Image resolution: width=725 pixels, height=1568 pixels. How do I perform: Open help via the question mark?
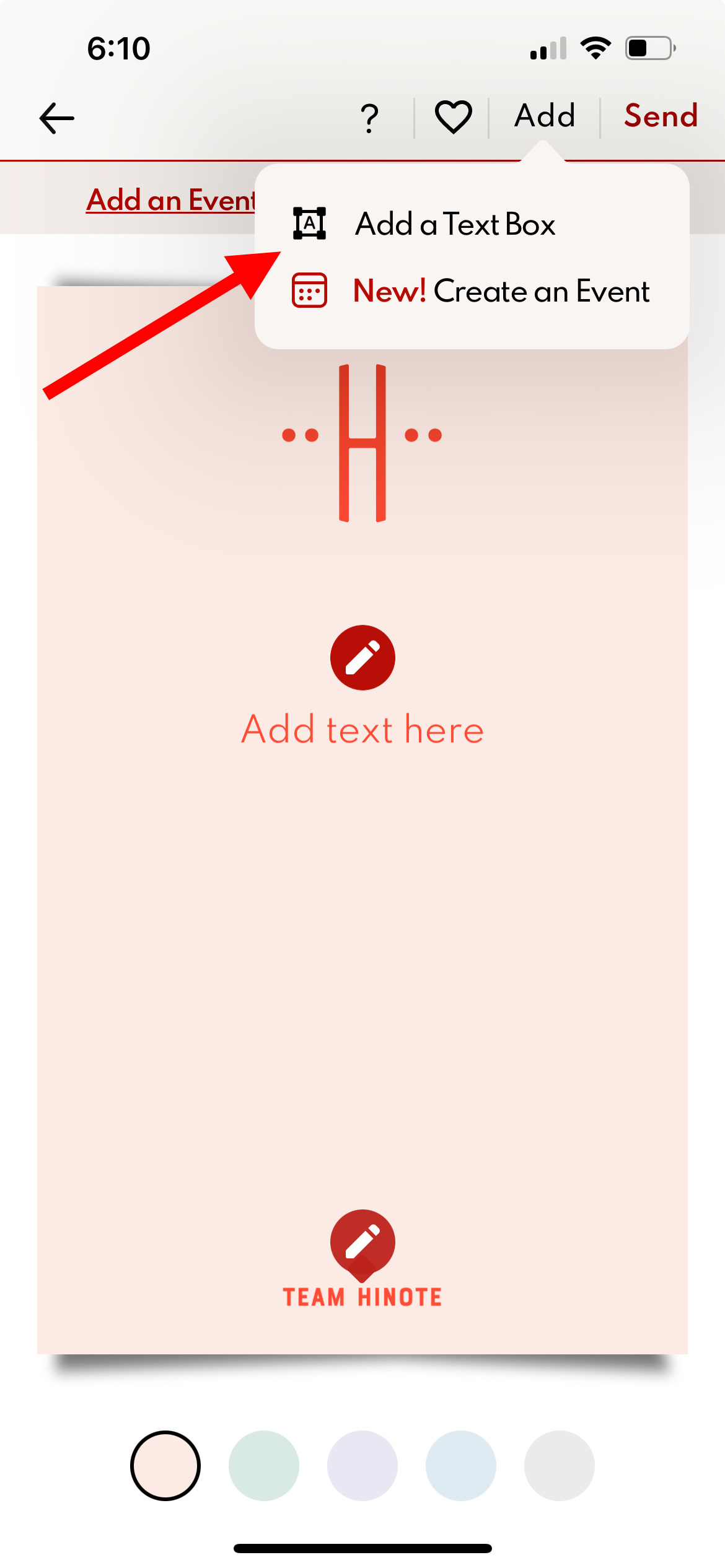[369, 118]
